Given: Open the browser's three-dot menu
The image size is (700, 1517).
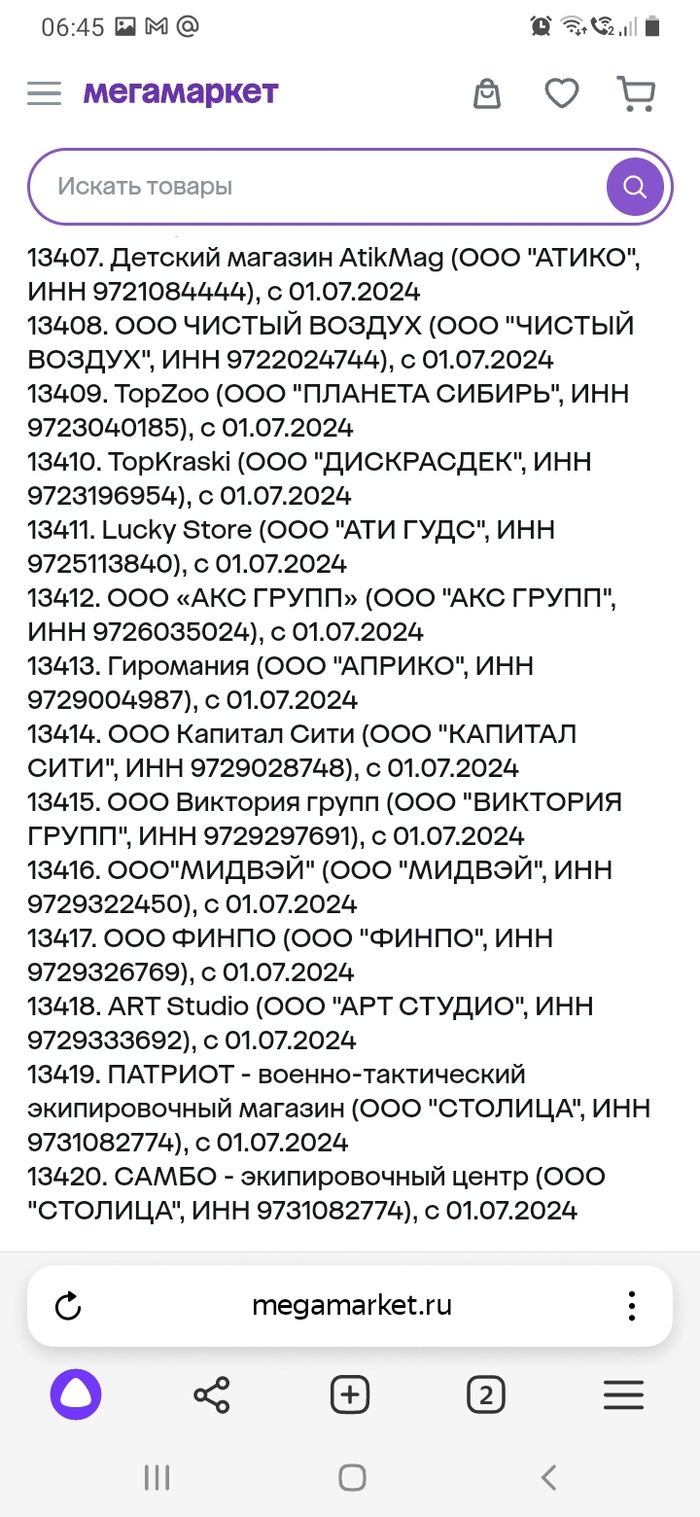Looking at the screenshot, I should pos(632,1306).
